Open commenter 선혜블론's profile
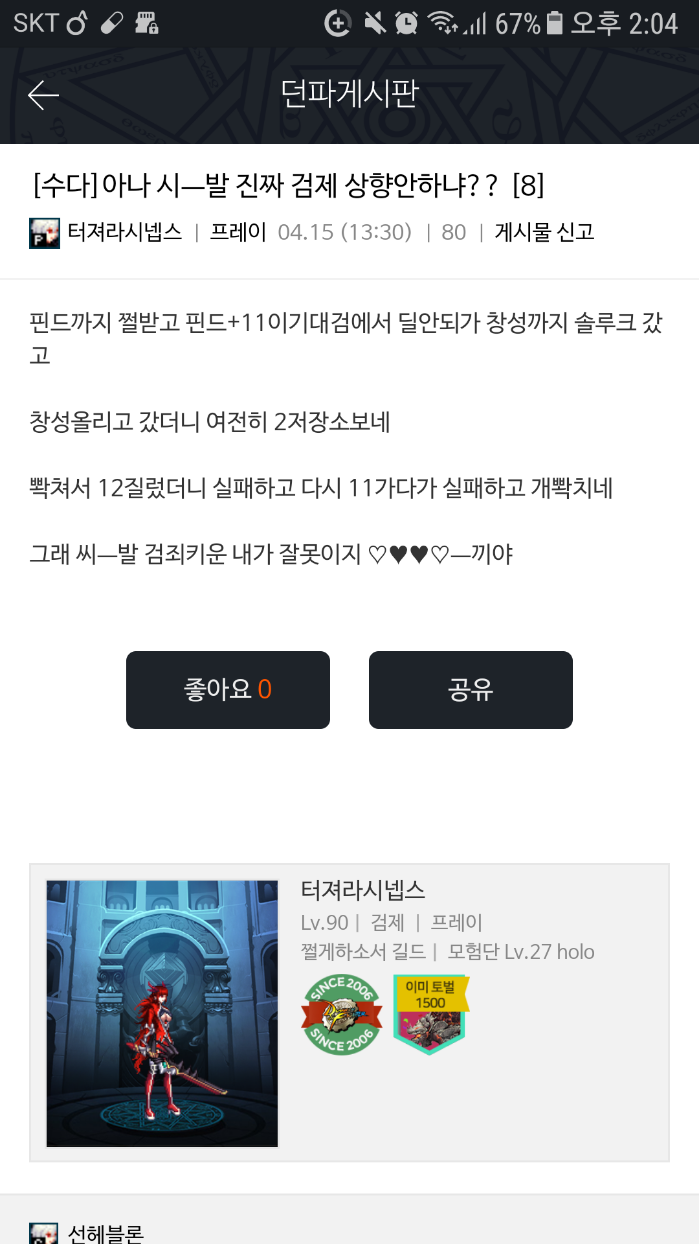The height and width of the screenshot is (1244, 699). point(105,1234)
